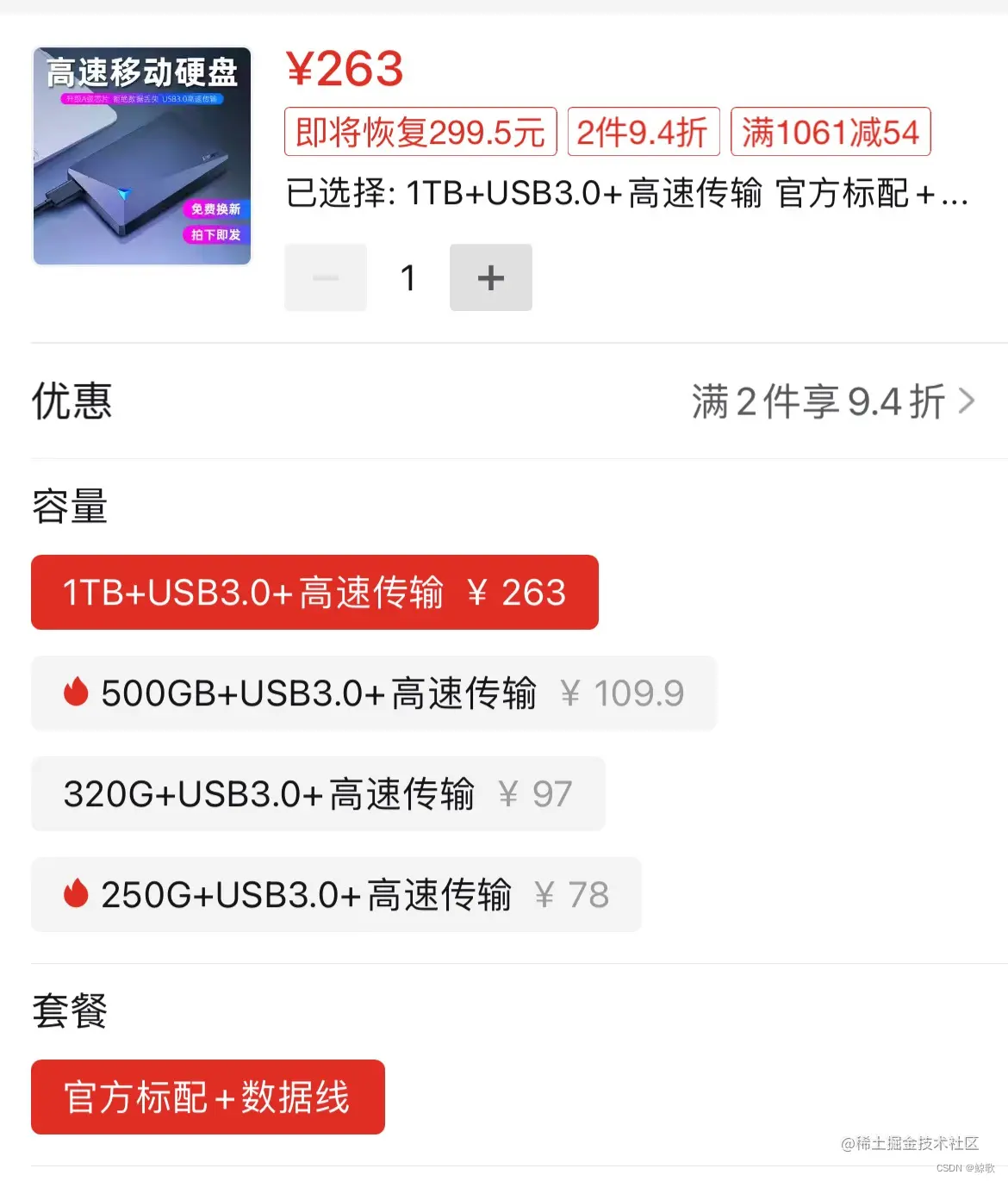View the hard drive product image

pyautogui.click(x=142, y=156)
